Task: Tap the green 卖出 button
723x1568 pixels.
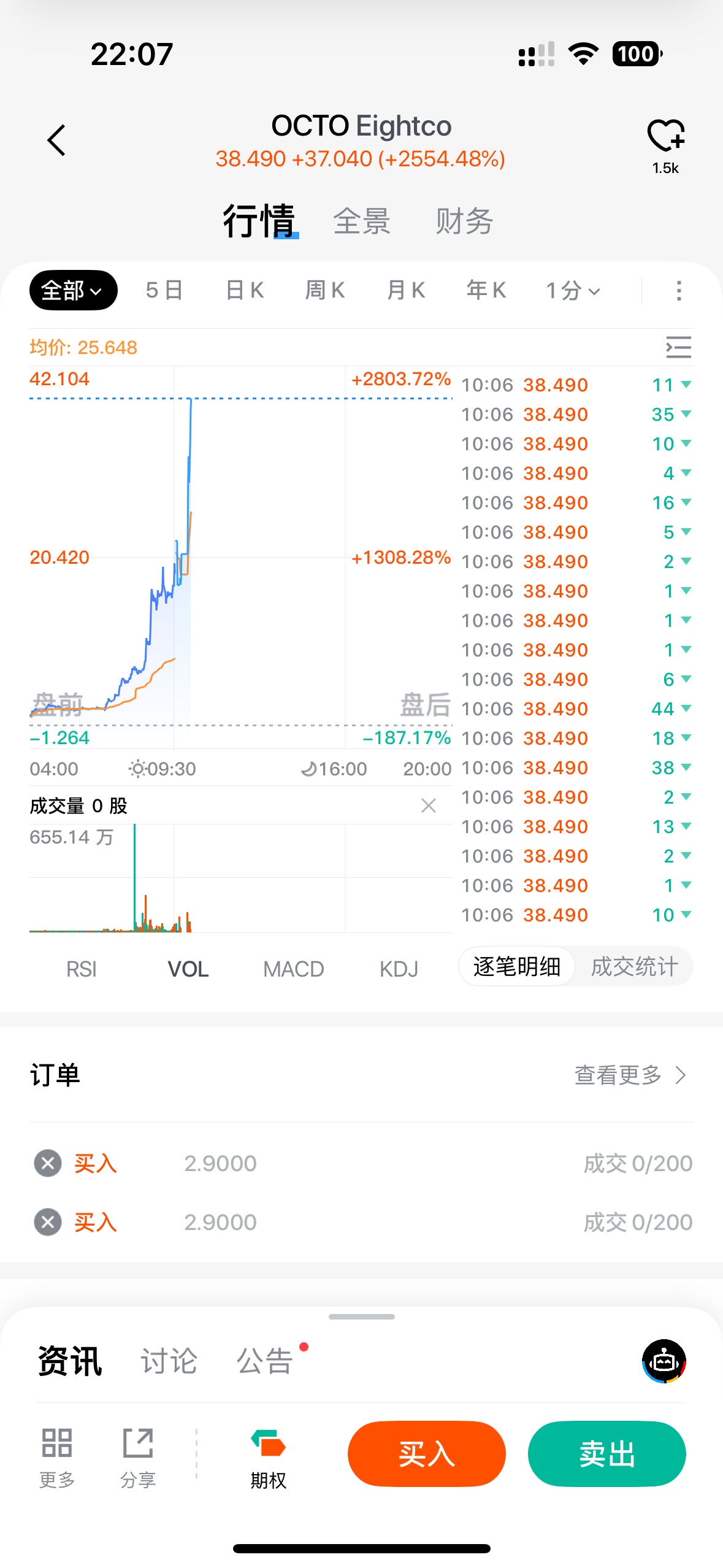Action: pos(607,1454)
